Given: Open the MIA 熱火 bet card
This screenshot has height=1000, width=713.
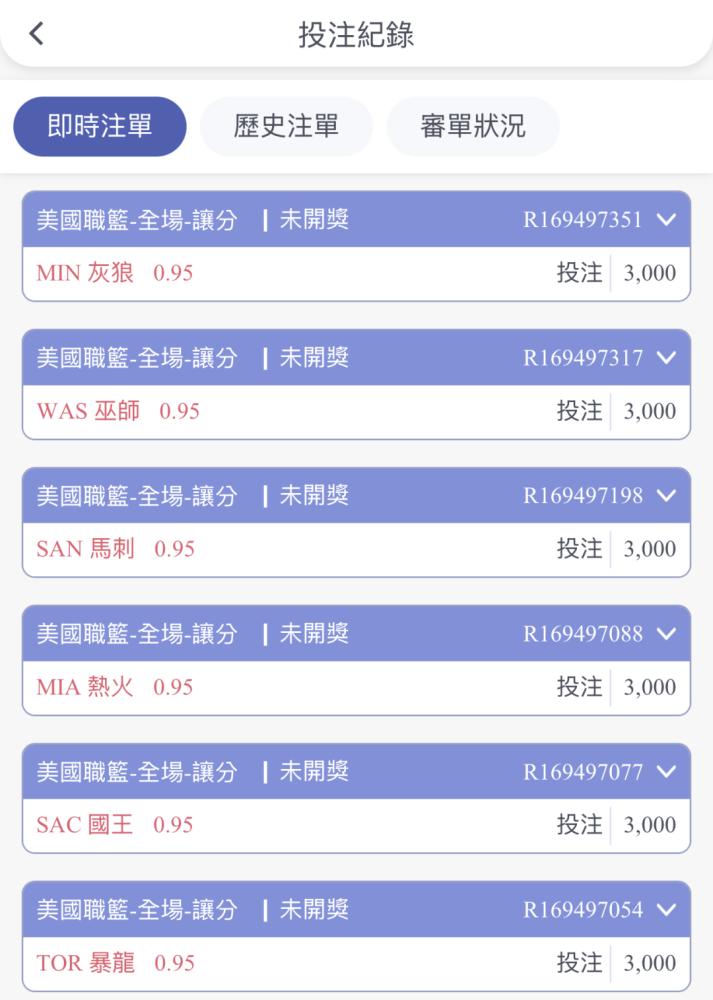Looking at the screenshot, I should 356,660.
